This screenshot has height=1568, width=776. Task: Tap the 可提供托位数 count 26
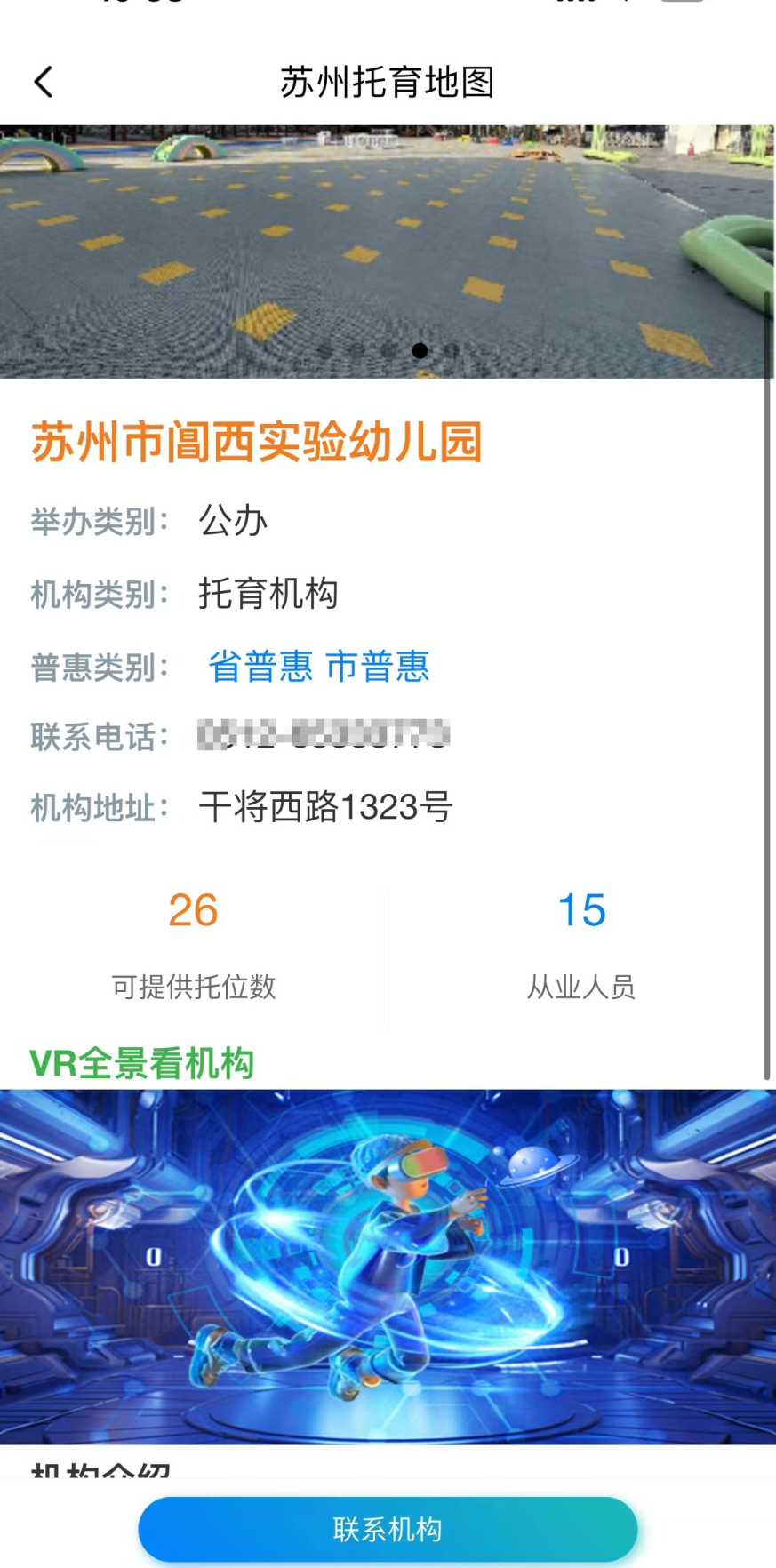(x=191, y=909)
